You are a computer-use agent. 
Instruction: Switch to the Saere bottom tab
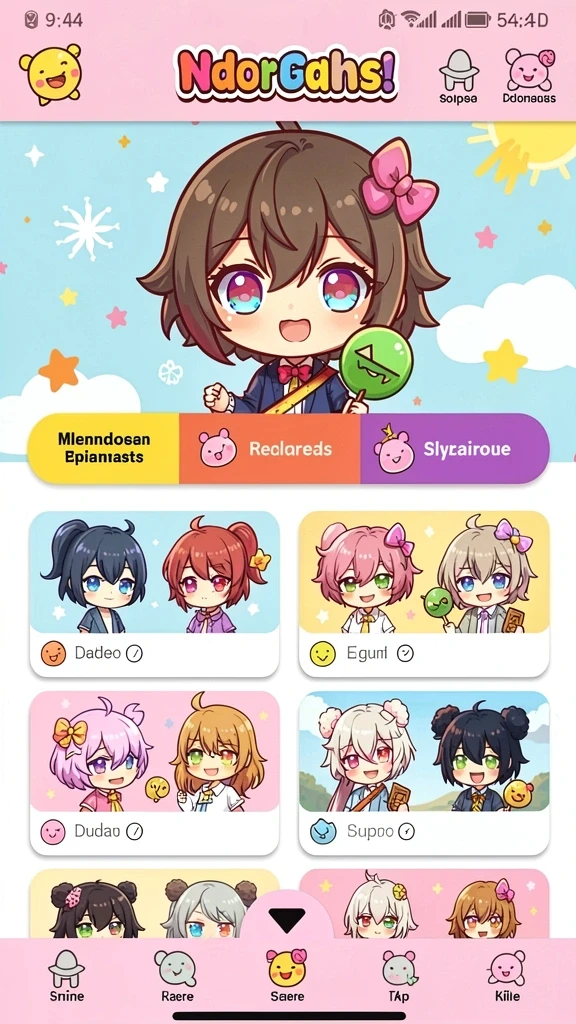[287, 976]
